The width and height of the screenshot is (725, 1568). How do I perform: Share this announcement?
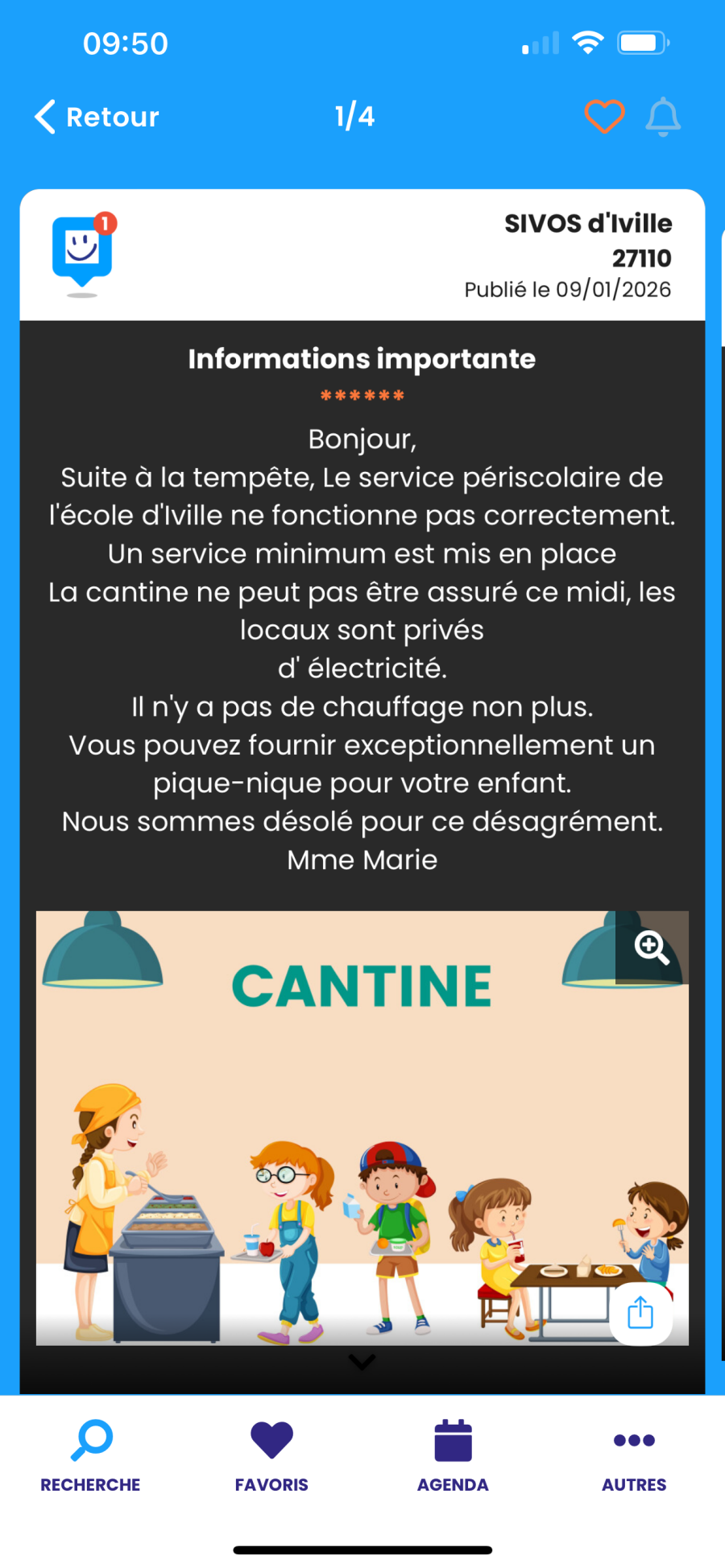coord(640,1312)
